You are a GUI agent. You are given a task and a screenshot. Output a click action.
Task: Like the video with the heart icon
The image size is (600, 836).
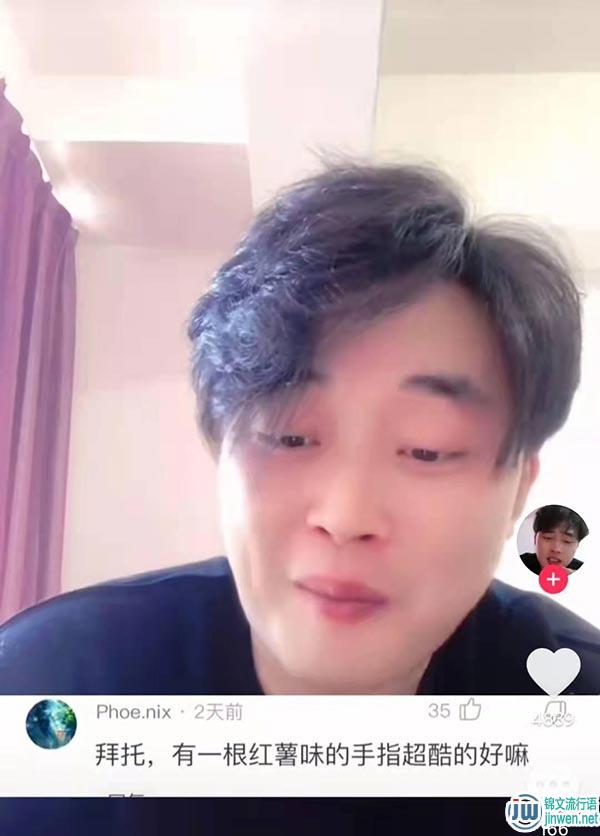point(553,670)
